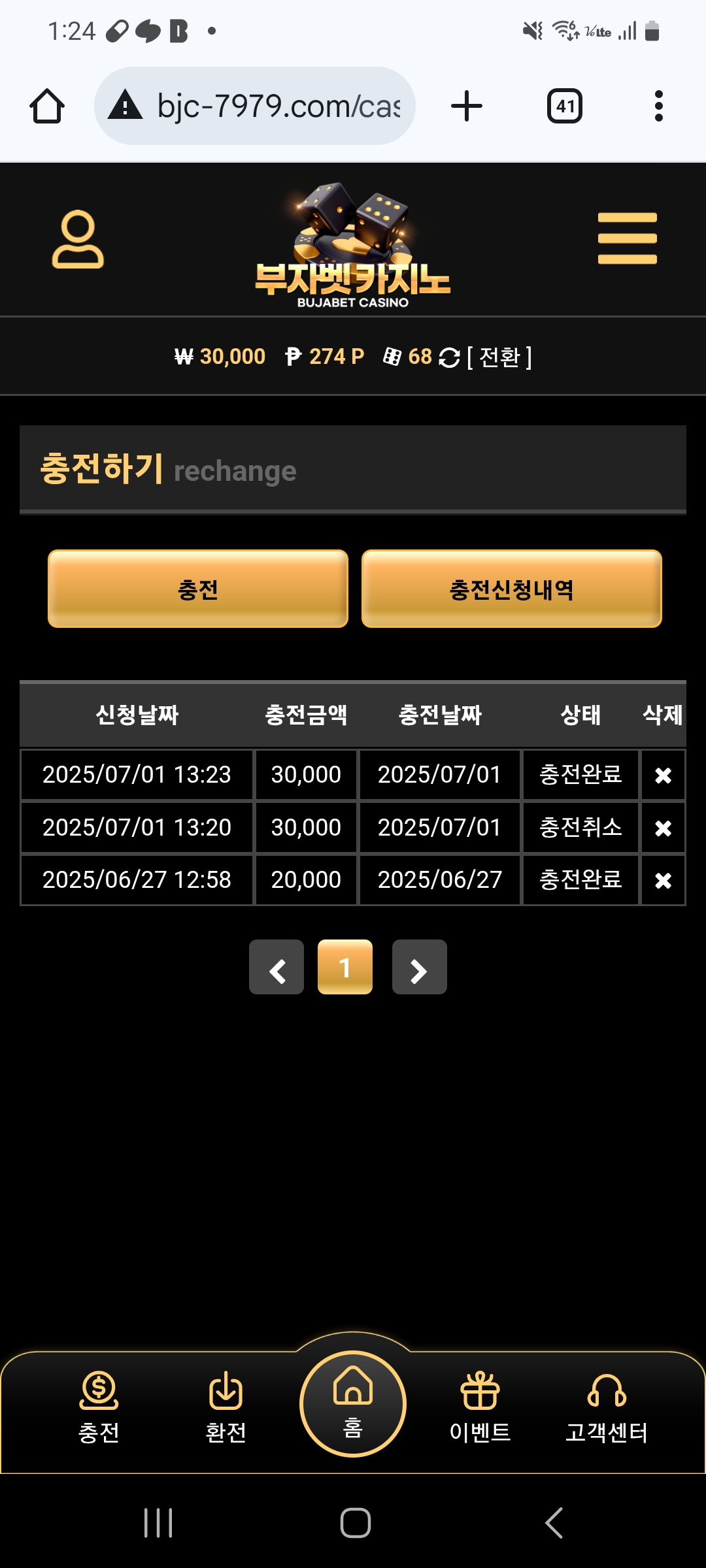Viewport: 706px width, 1568px height.
Task: Select the 충전 recharge button
Action: [198, 589]
